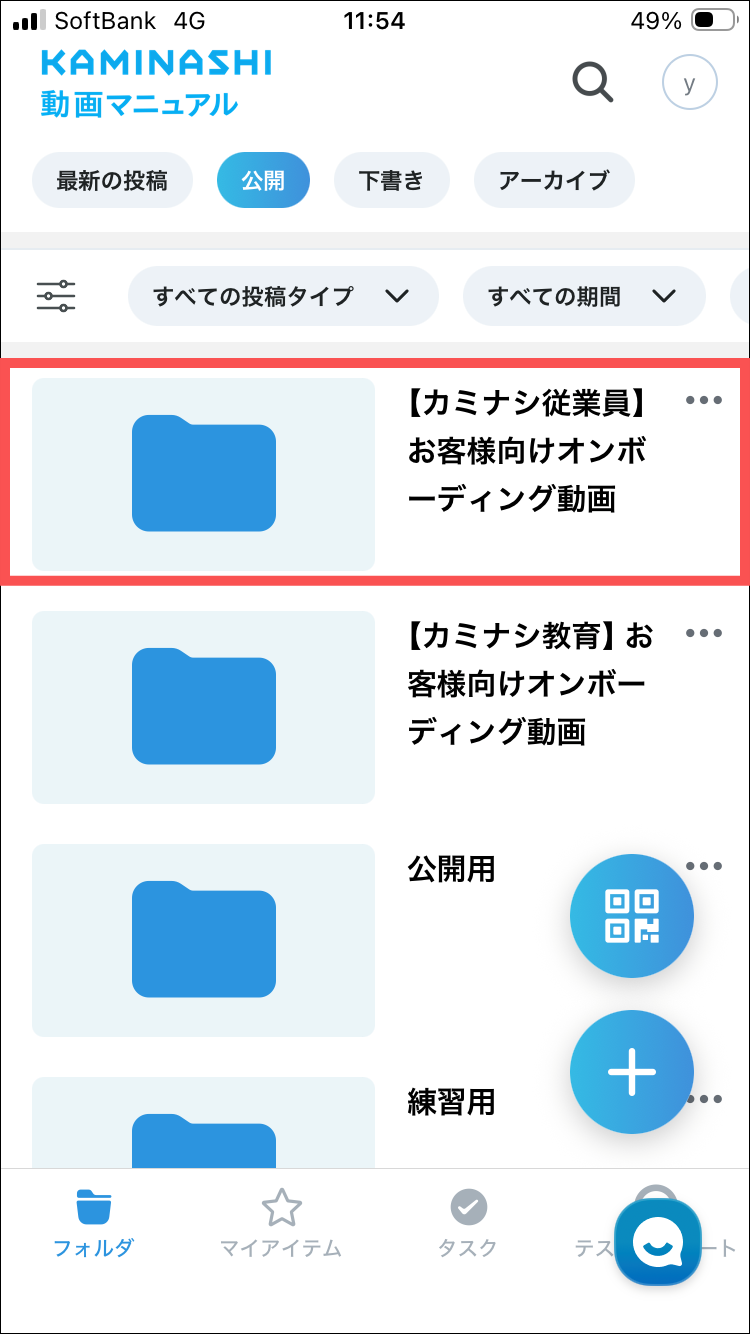Screen dimensions: 750x1334
Task: Expand the すべての投稿タイプ dropdown
Action: click(282, 296)
